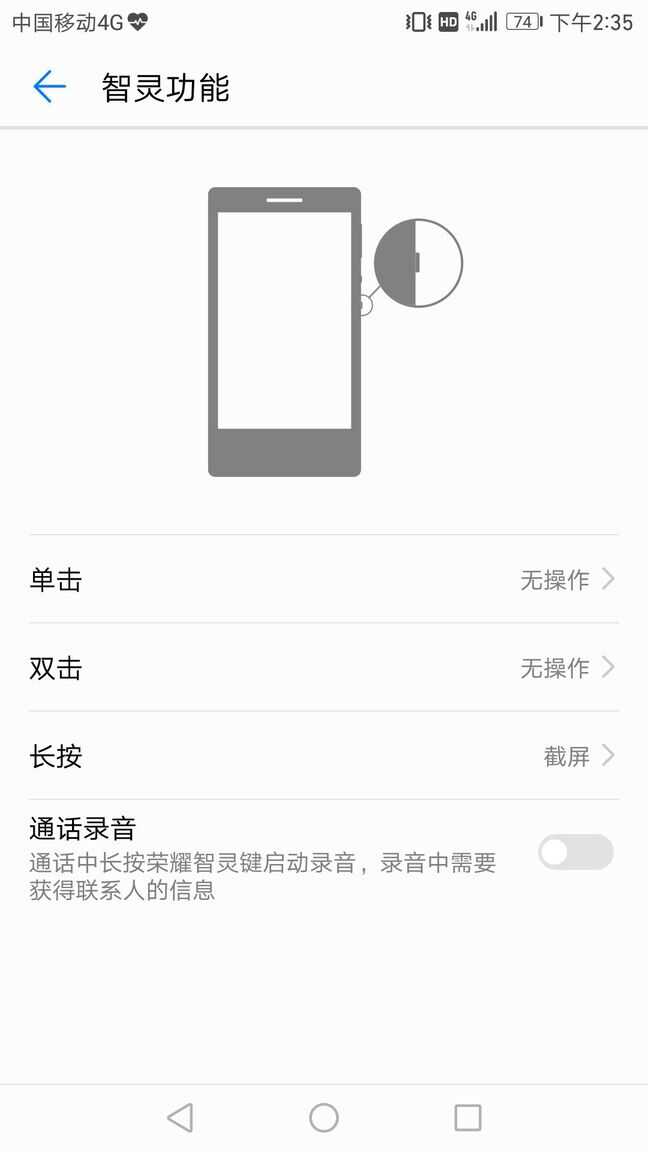Open the recent apps view

[467, 1117]
